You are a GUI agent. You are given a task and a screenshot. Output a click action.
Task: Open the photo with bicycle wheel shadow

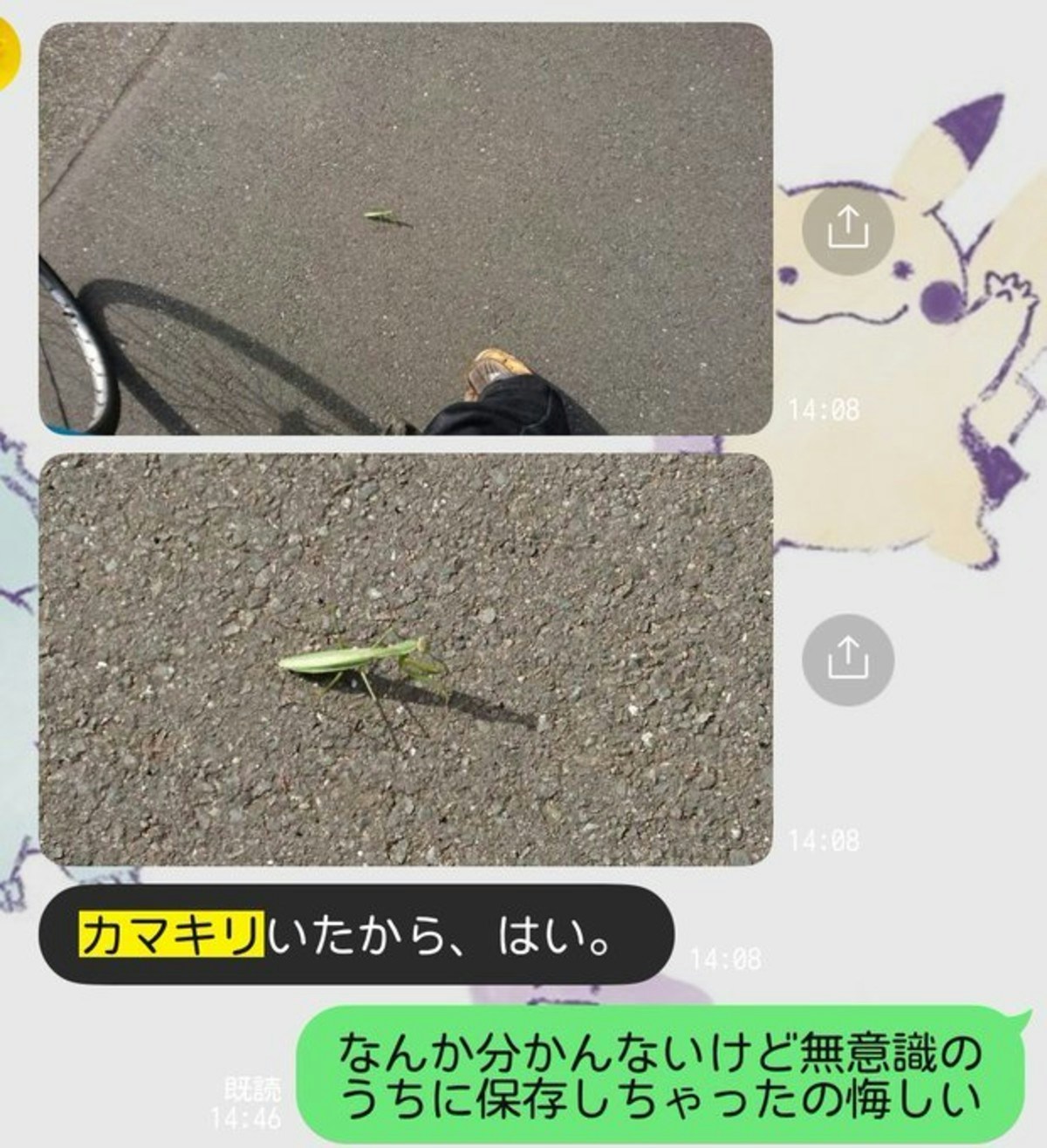tap(406, 229)
